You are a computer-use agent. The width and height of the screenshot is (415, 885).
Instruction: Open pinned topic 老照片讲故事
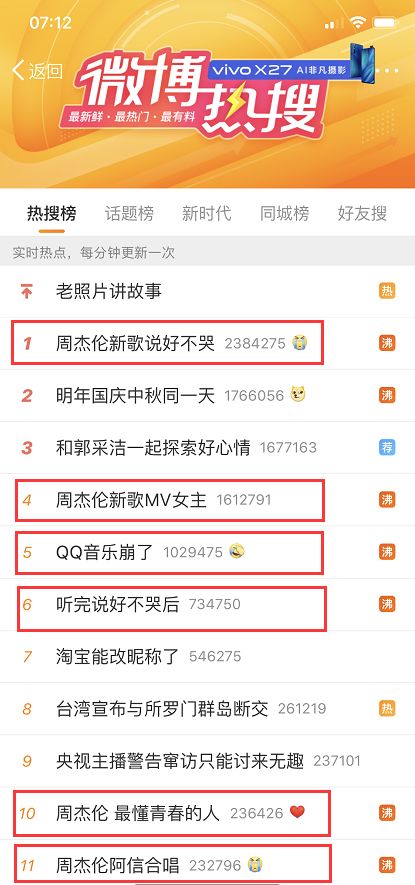point(207,291)
